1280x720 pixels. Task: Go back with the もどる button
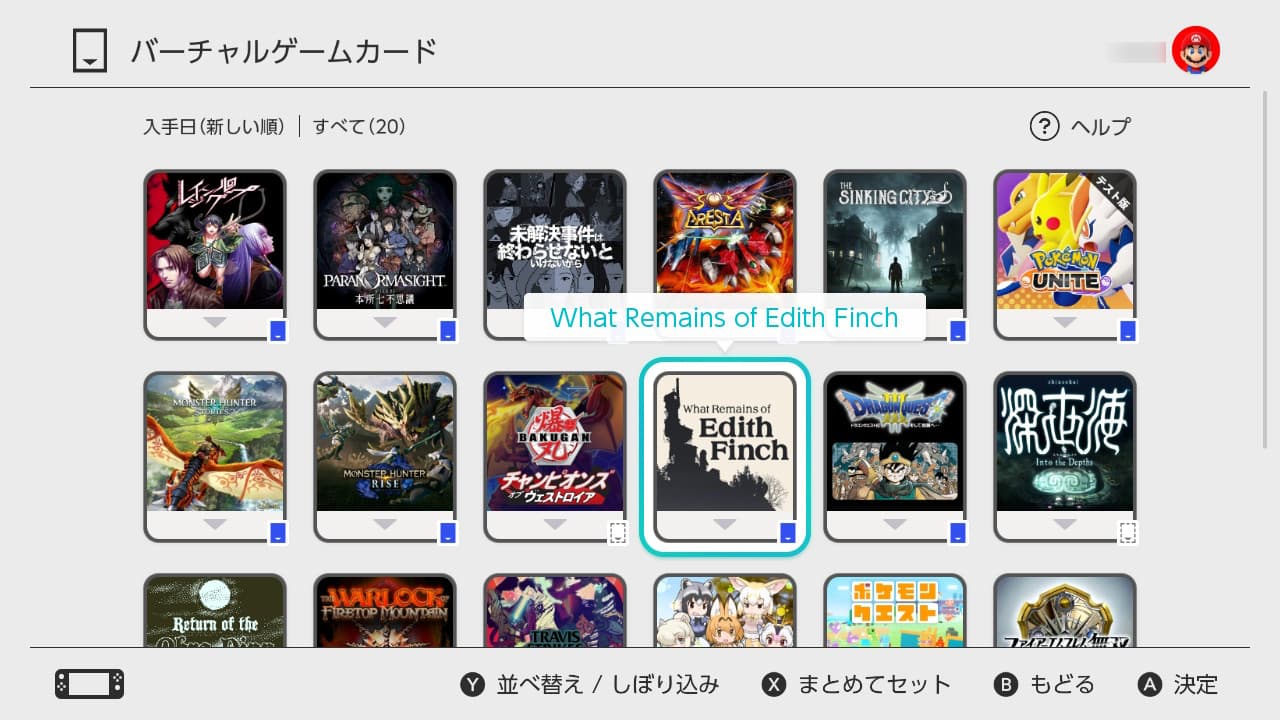click(x=1044, y=685)
